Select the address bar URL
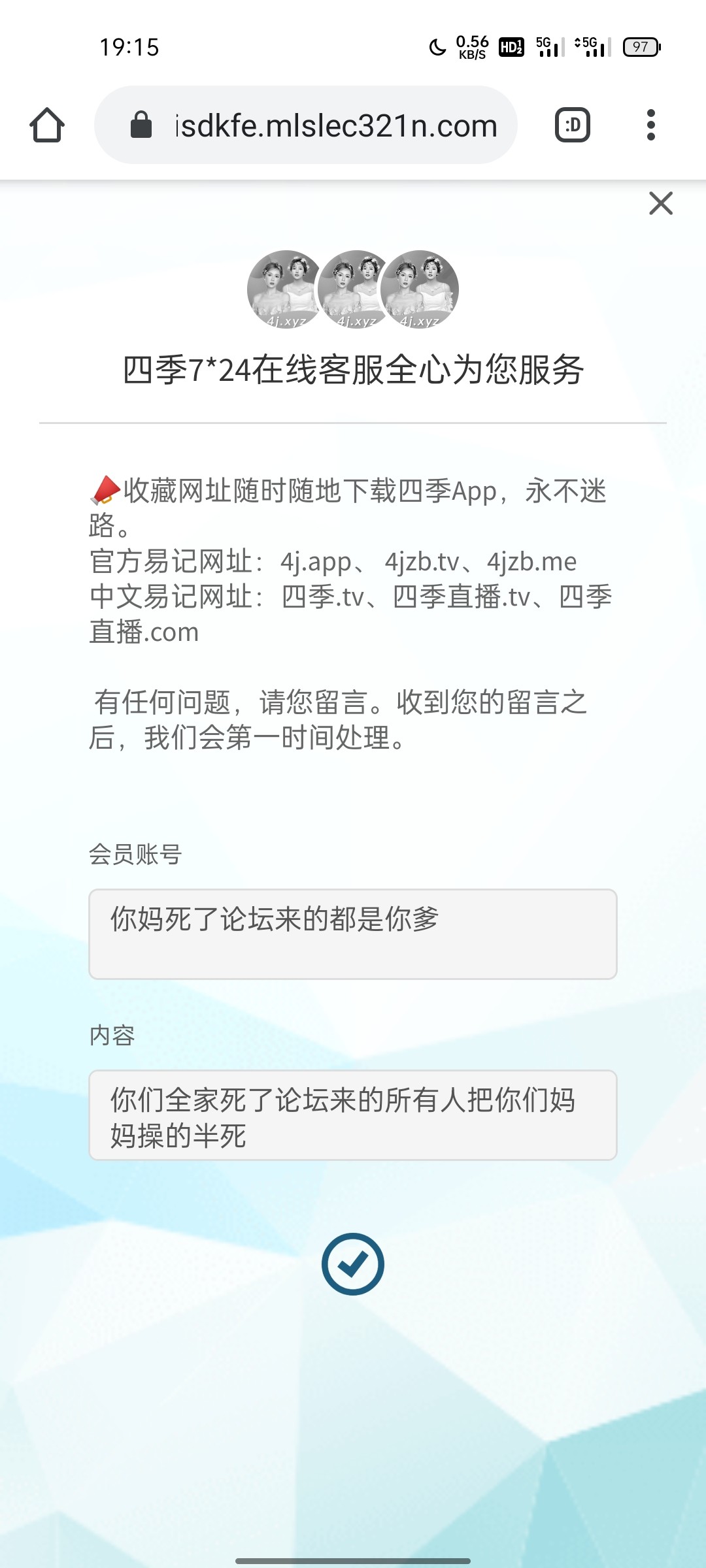The height and width of the screenshot is (1568, 706). (x=333, y=125)
